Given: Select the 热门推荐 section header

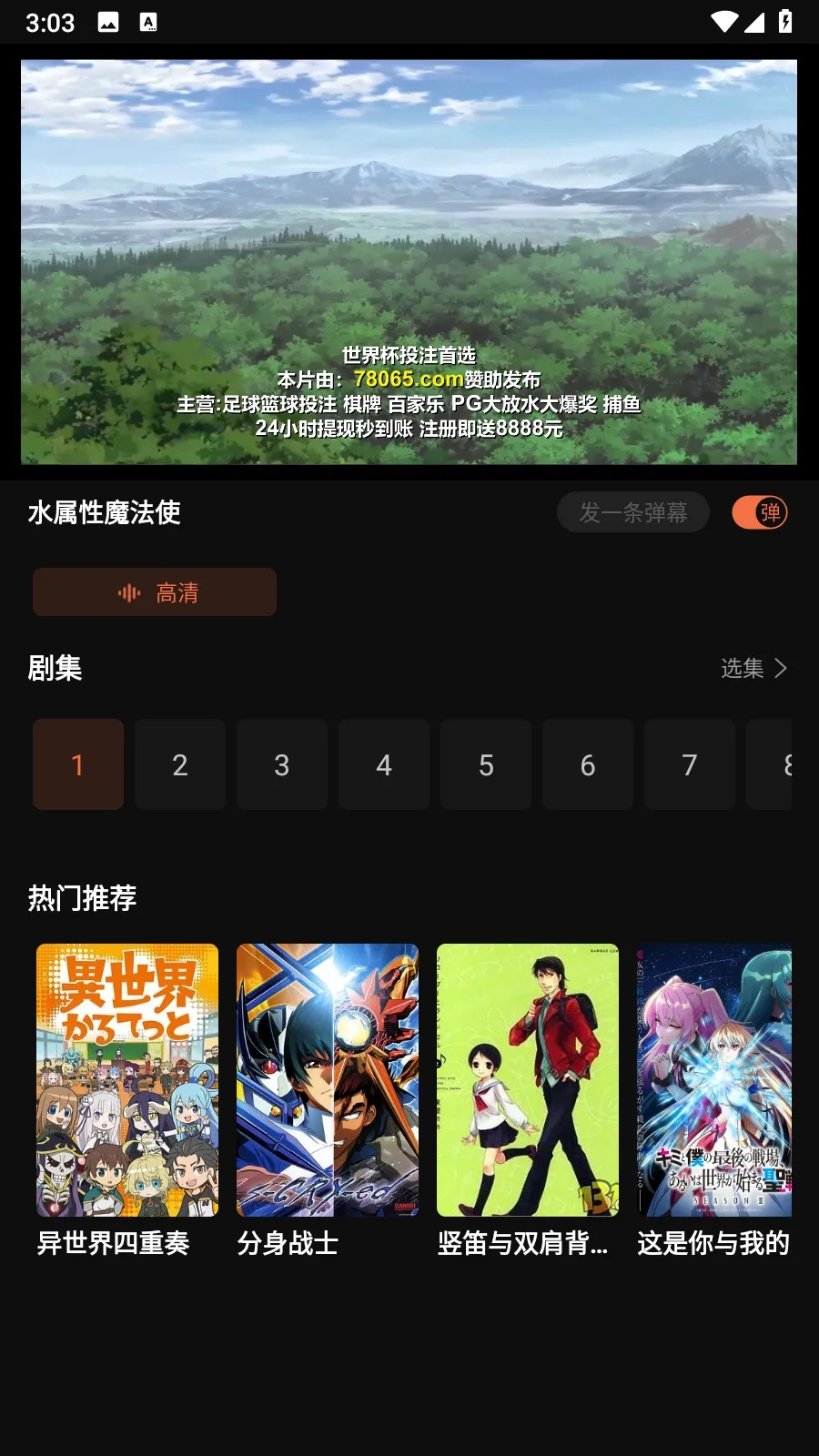Looking at the screenshot, I should tap(82, 899).
